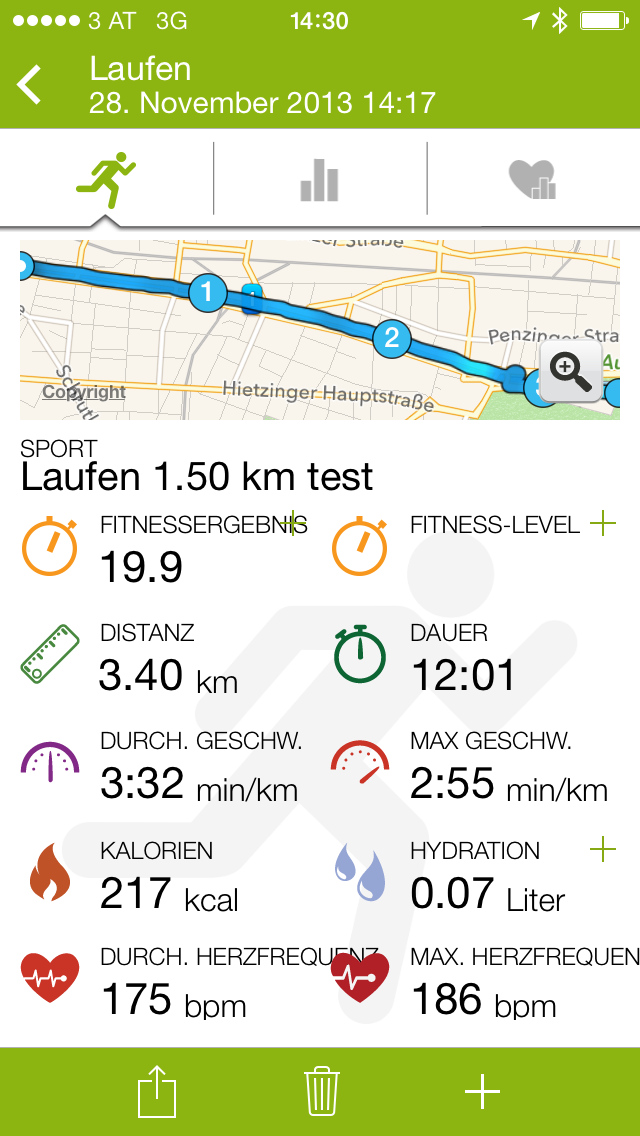This screenshot has width=640, height=1136.
Task: Tap the plus next to Fitnessergebnis
Action: [x=294, y=523]
